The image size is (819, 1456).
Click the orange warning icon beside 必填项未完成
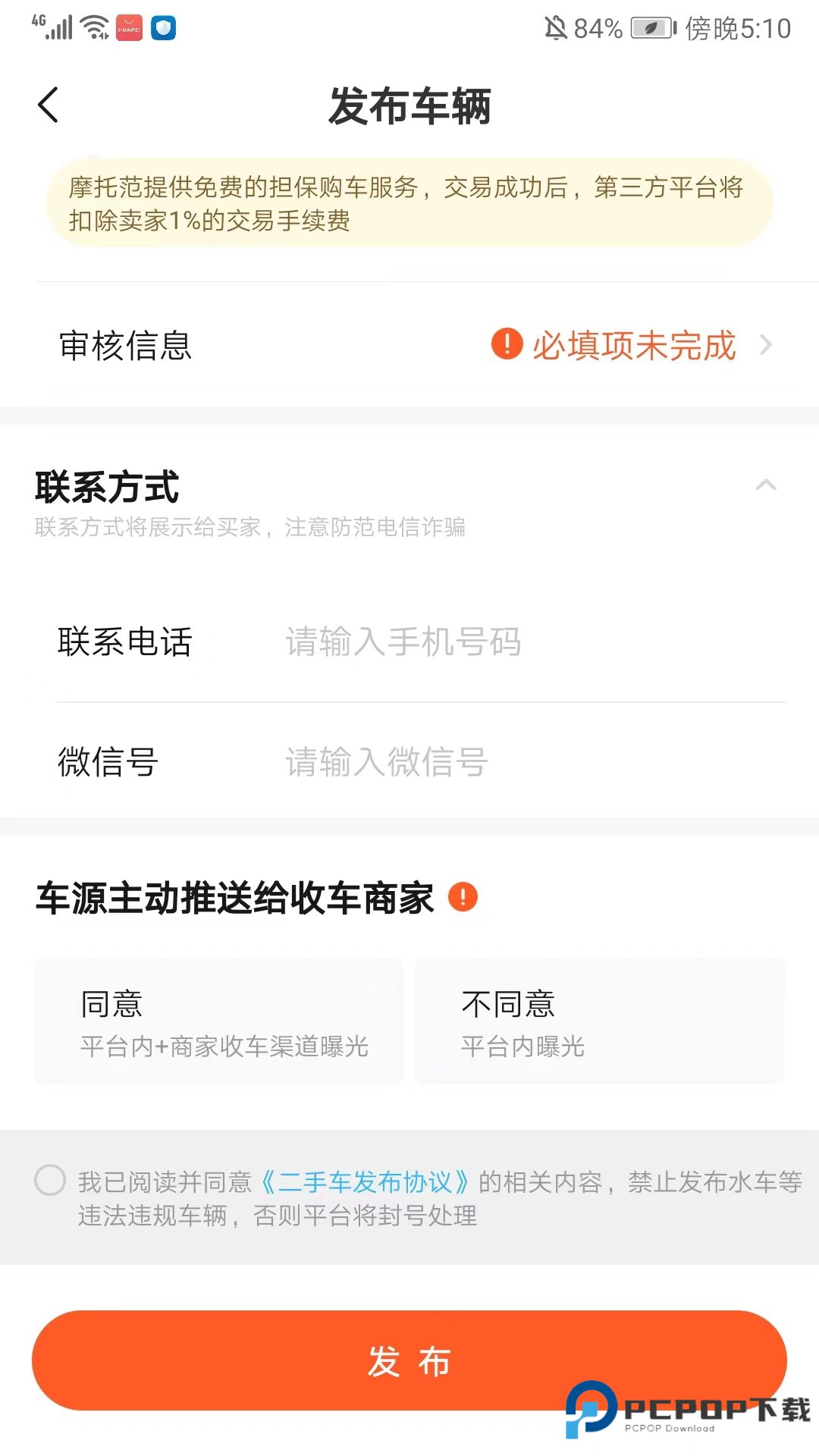[507, 346]
